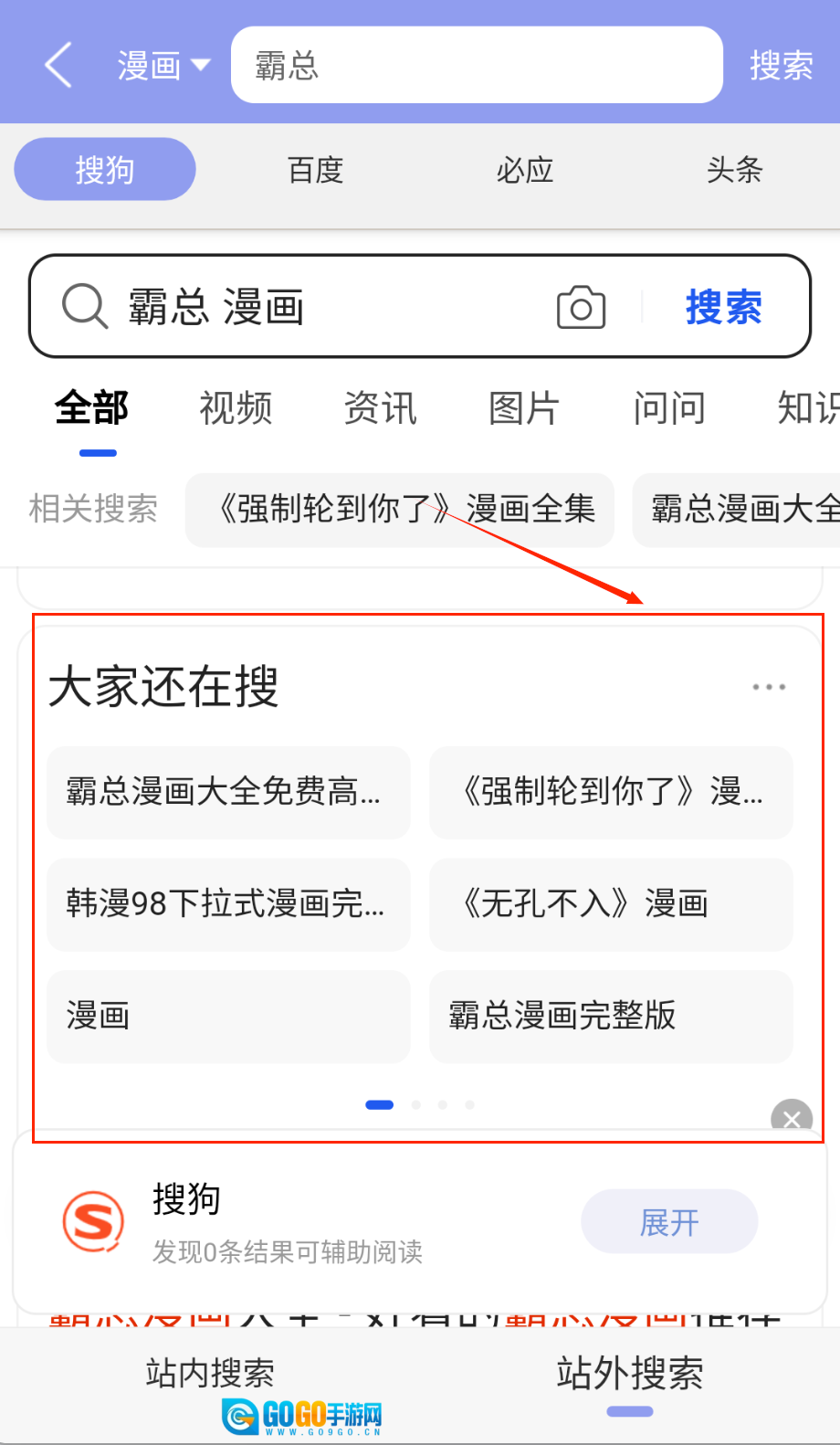
Task: Switch to the 必应 search engine tab
Action: 525,170
